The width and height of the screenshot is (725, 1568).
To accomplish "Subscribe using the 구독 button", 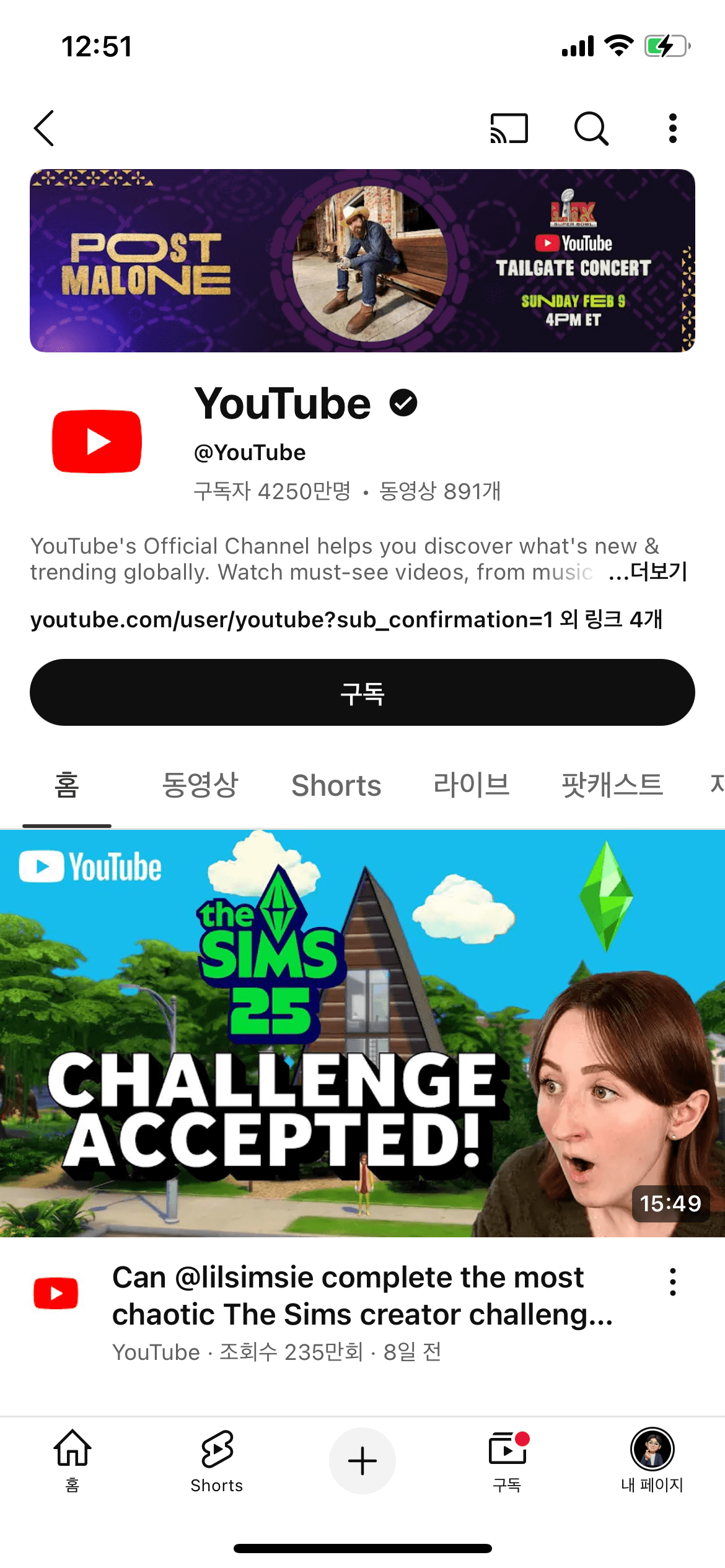I will coord(362,692).
